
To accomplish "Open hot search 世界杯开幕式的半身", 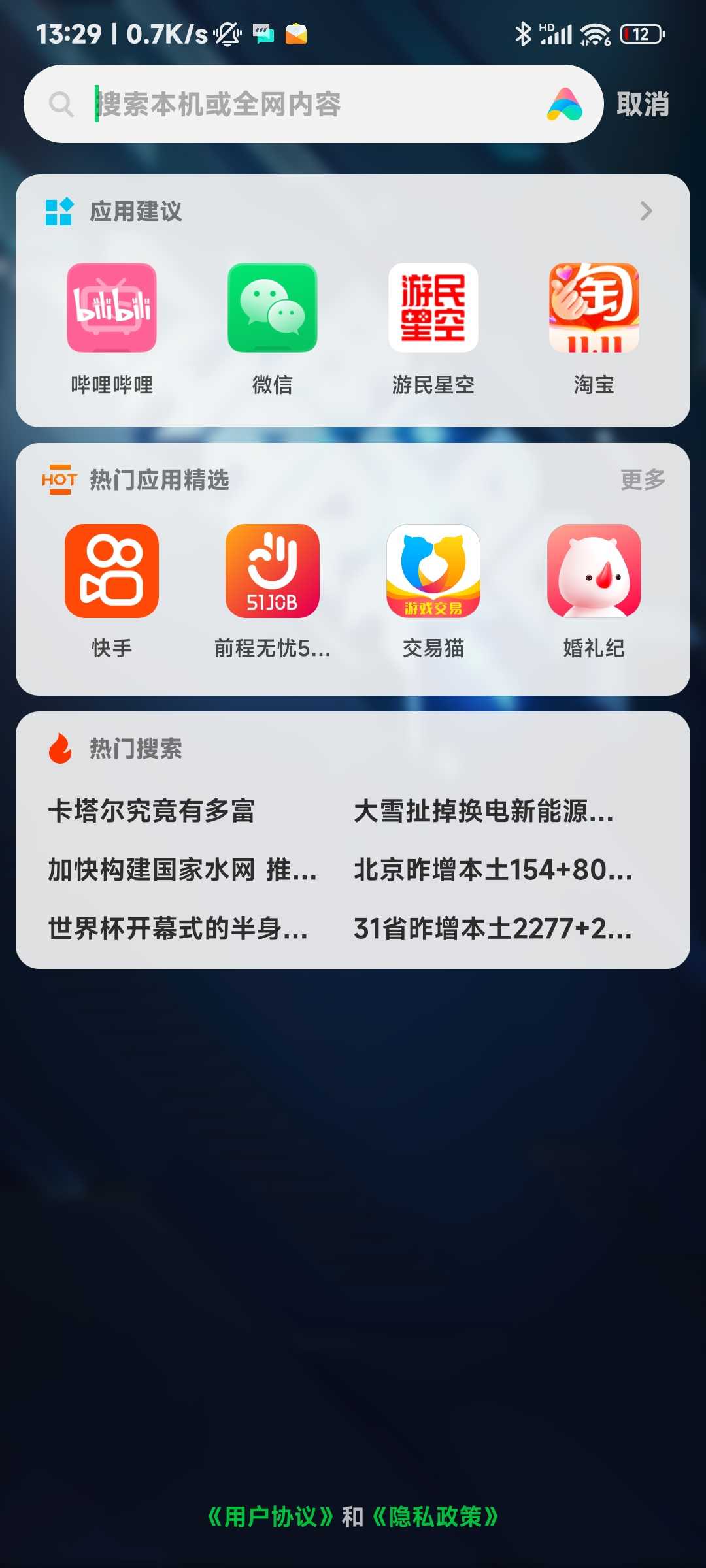I will 178,929.
